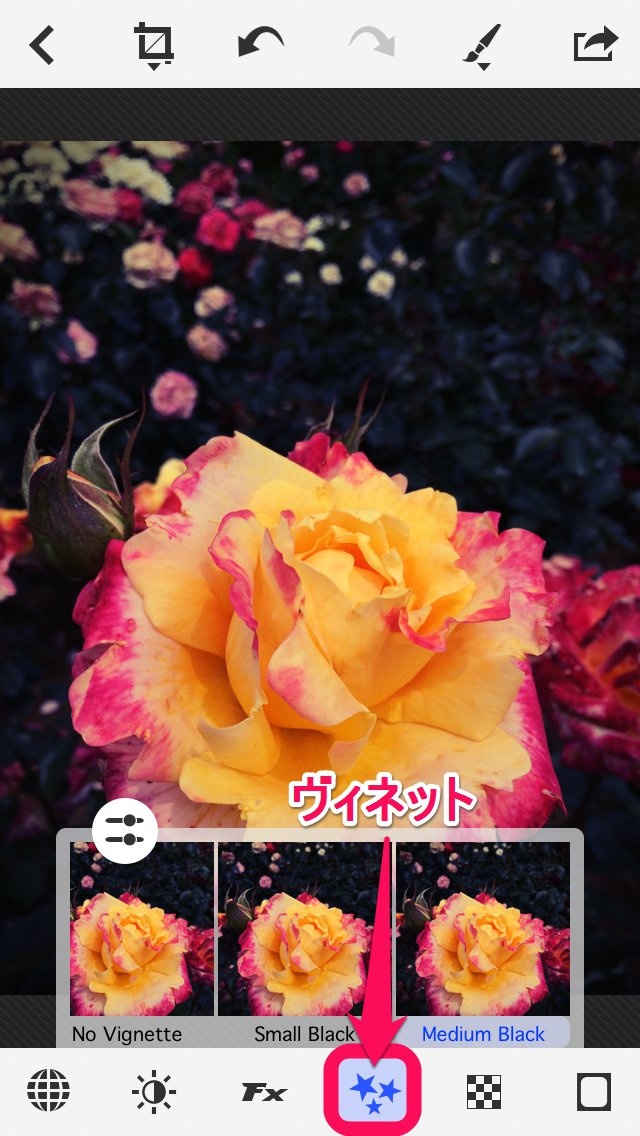Viewport: 640px width, 1136px height.
Task: Open the frames tab
Action: click(x=593, y=1092)
